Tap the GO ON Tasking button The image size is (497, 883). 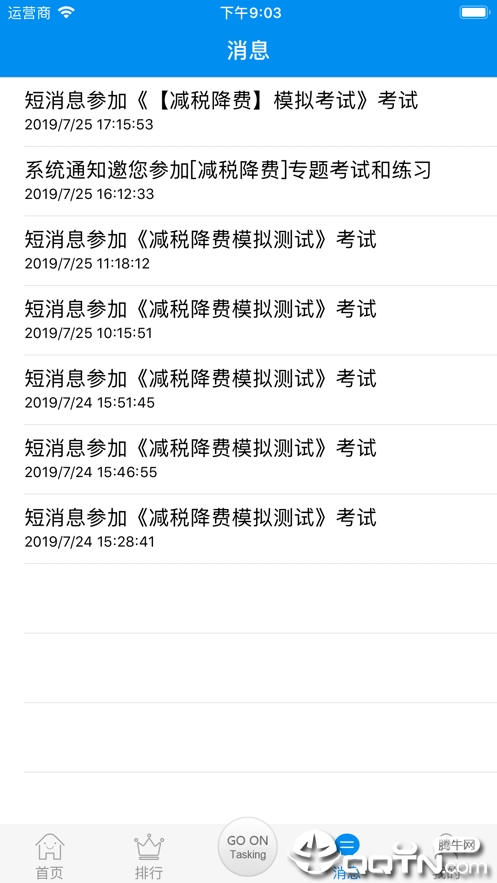[x=248, y=846]
